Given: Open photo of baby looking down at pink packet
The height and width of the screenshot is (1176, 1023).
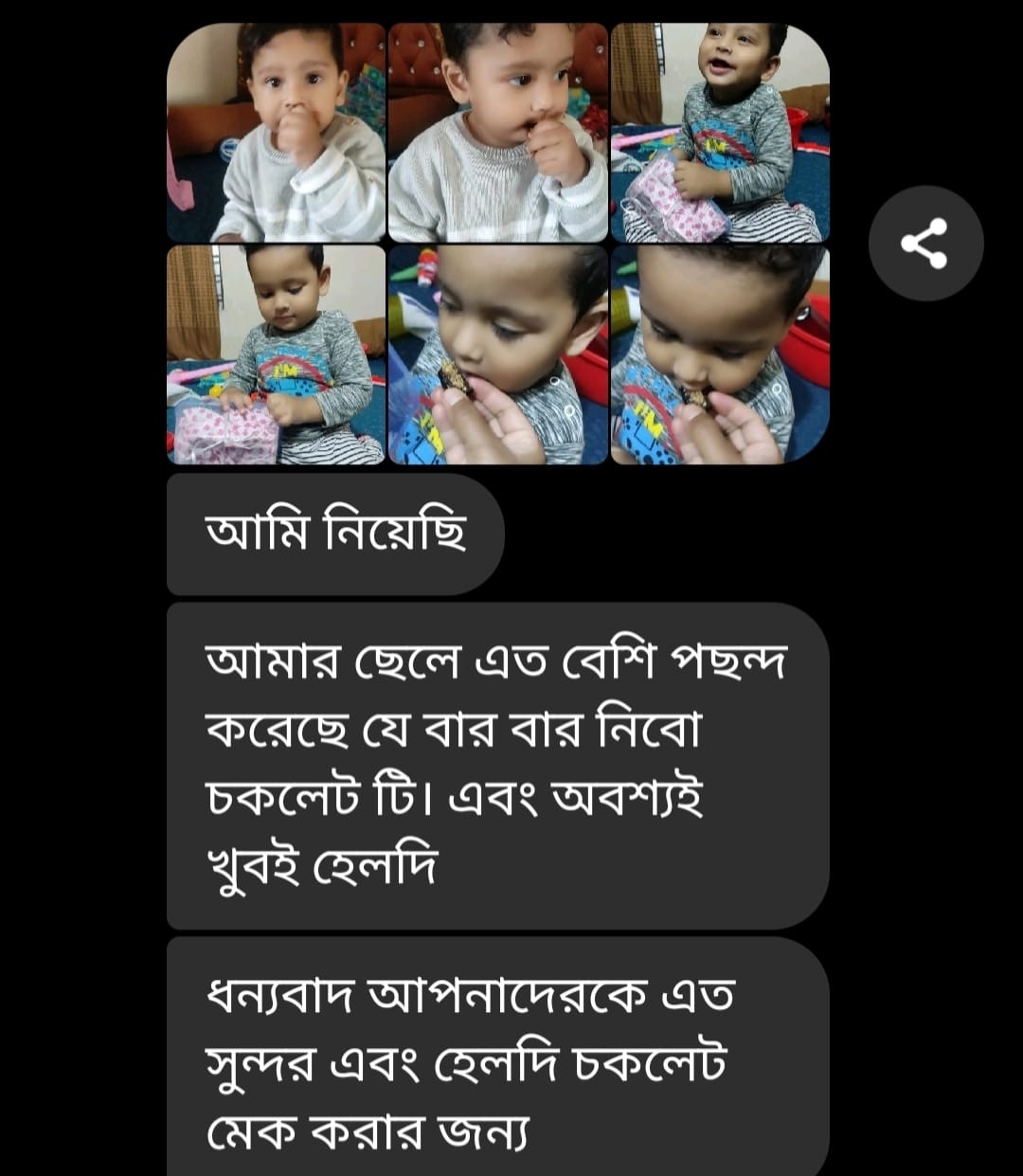Looking at the screenshot, I should coord(276,355).
